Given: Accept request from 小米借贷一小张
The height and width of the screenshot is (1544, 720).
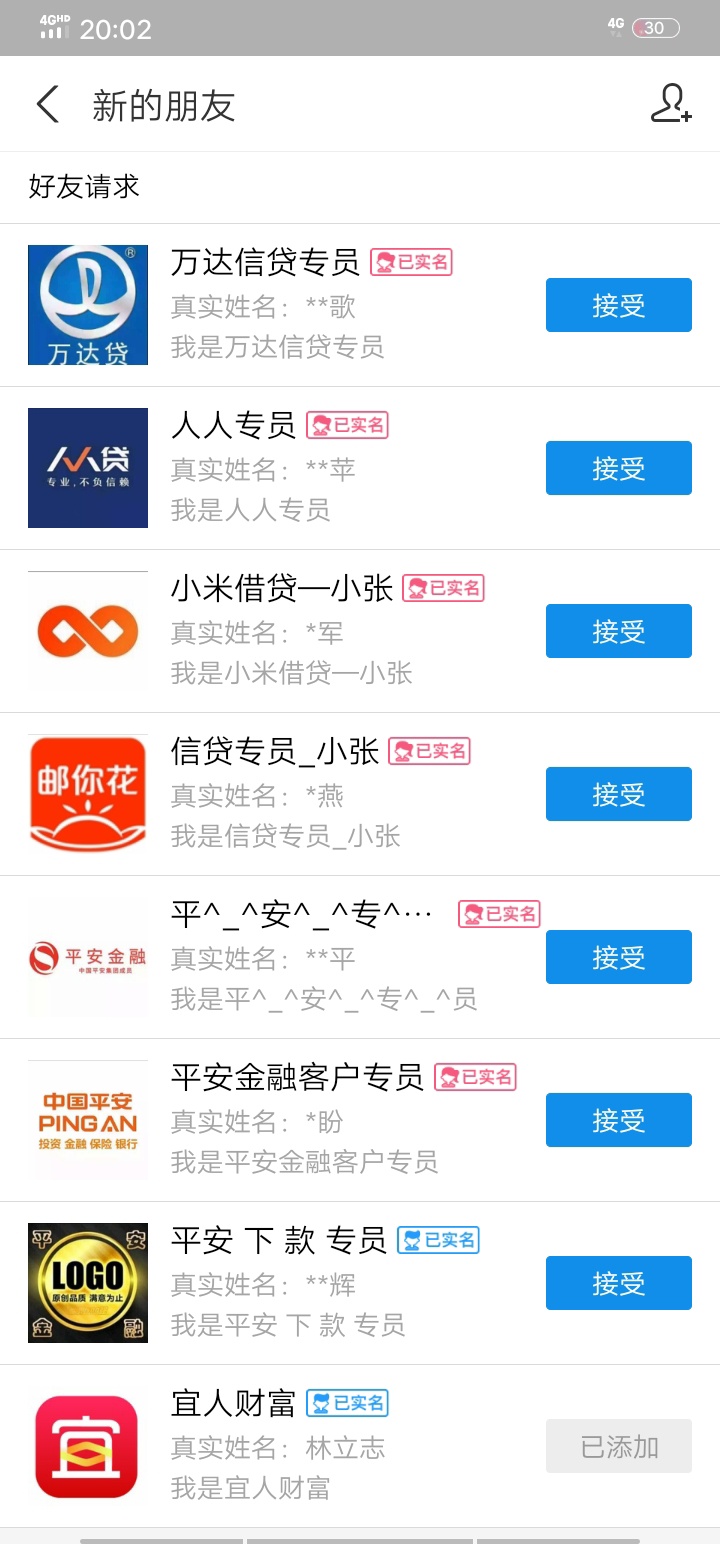Looking at the screenshot, I should point(618,631).
